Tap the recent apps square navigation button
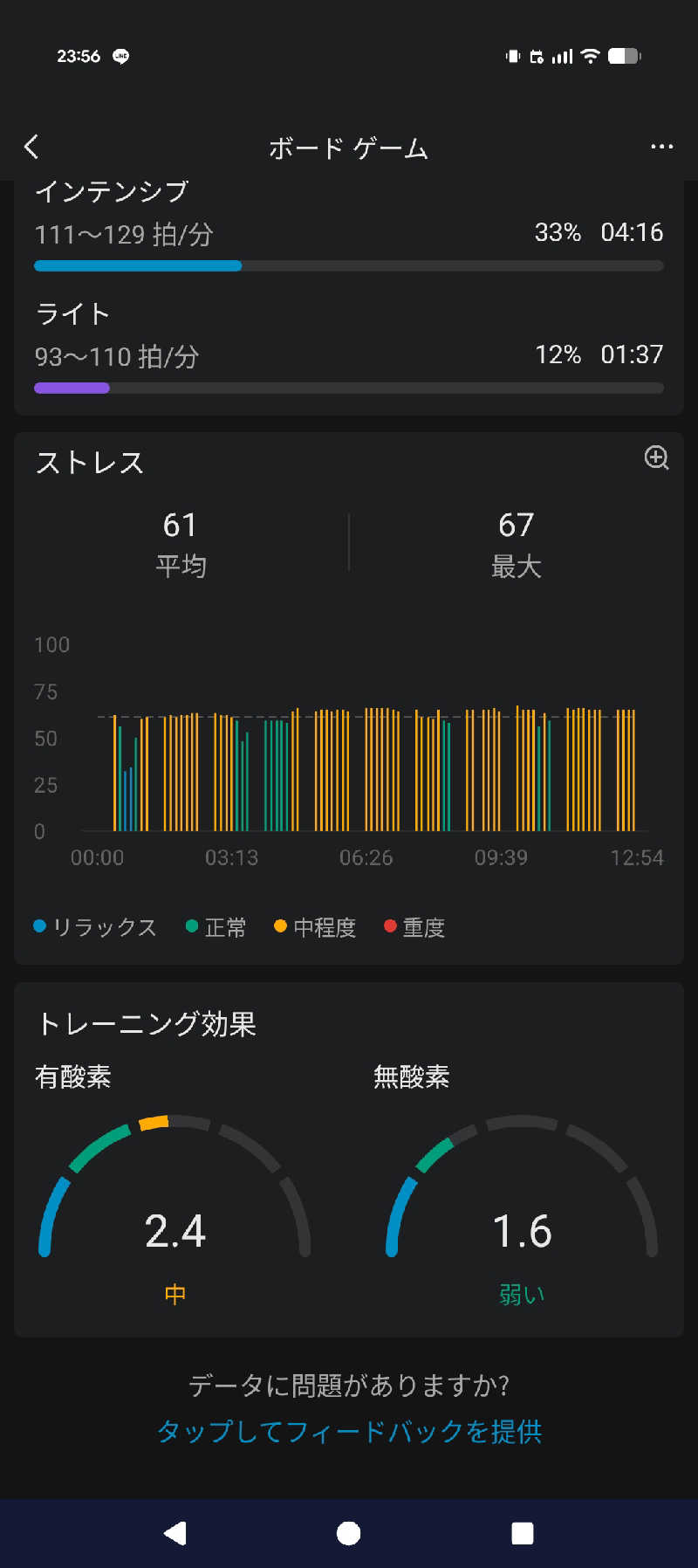 [x=523, y=1532]
